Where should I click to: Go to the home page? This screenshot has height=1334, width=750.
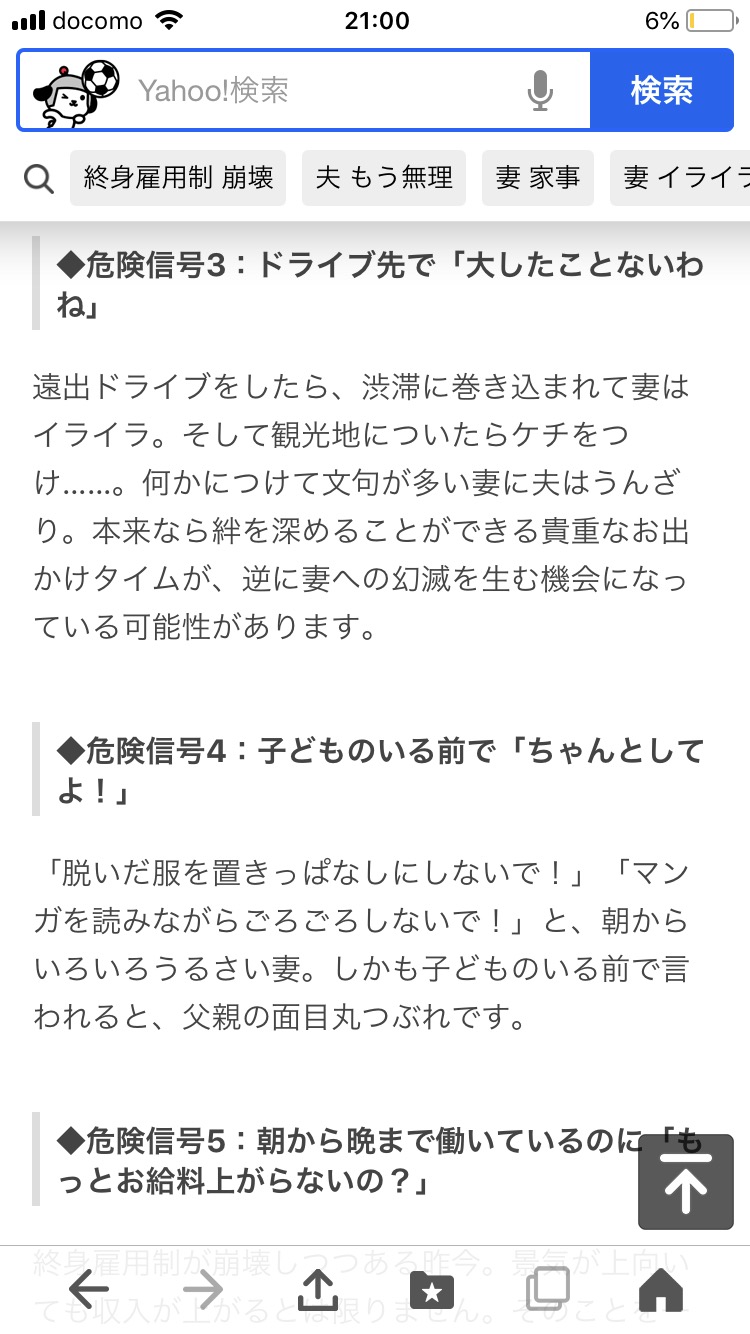(x=661, y=1290)
